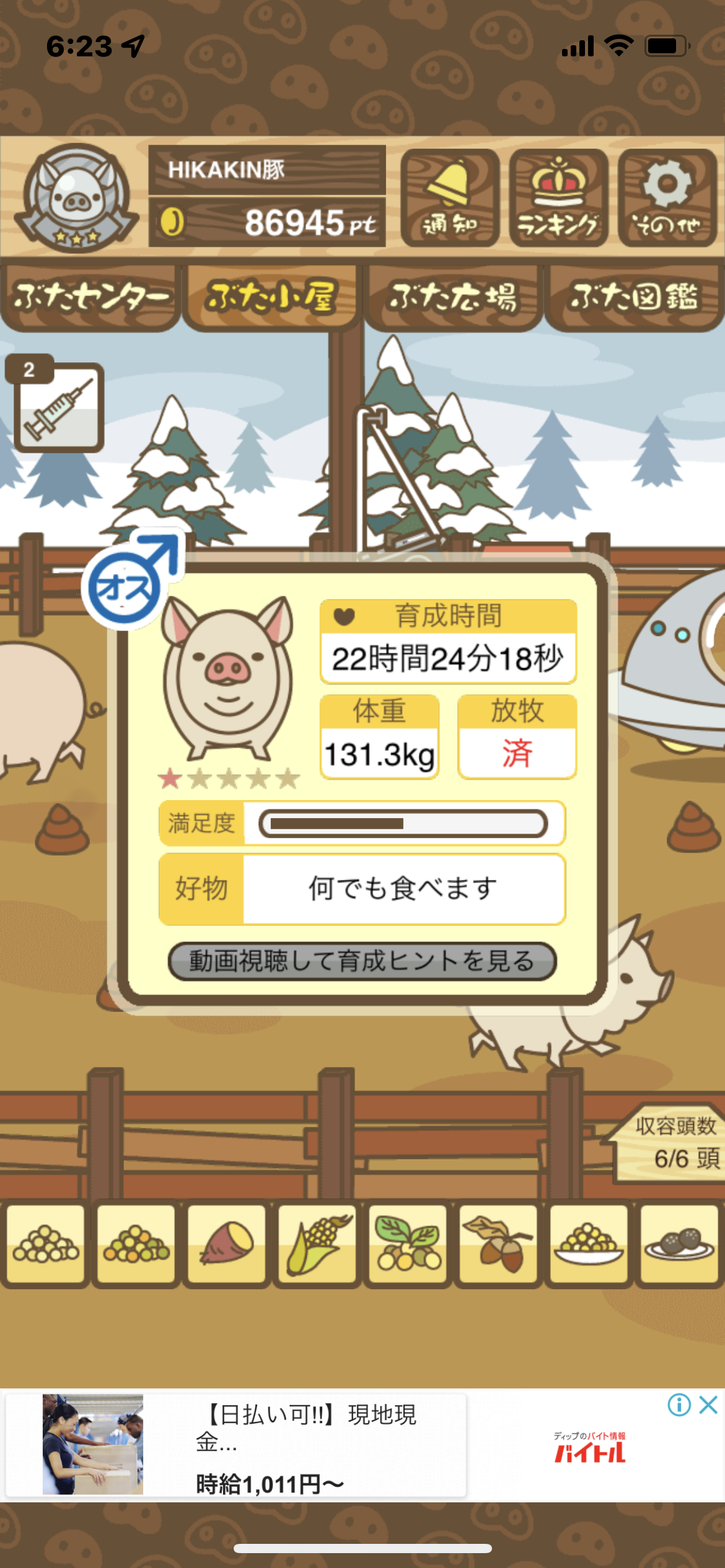Switch to the ぶたセンター tab
The image size is (725, 1568).
[90, 298]
